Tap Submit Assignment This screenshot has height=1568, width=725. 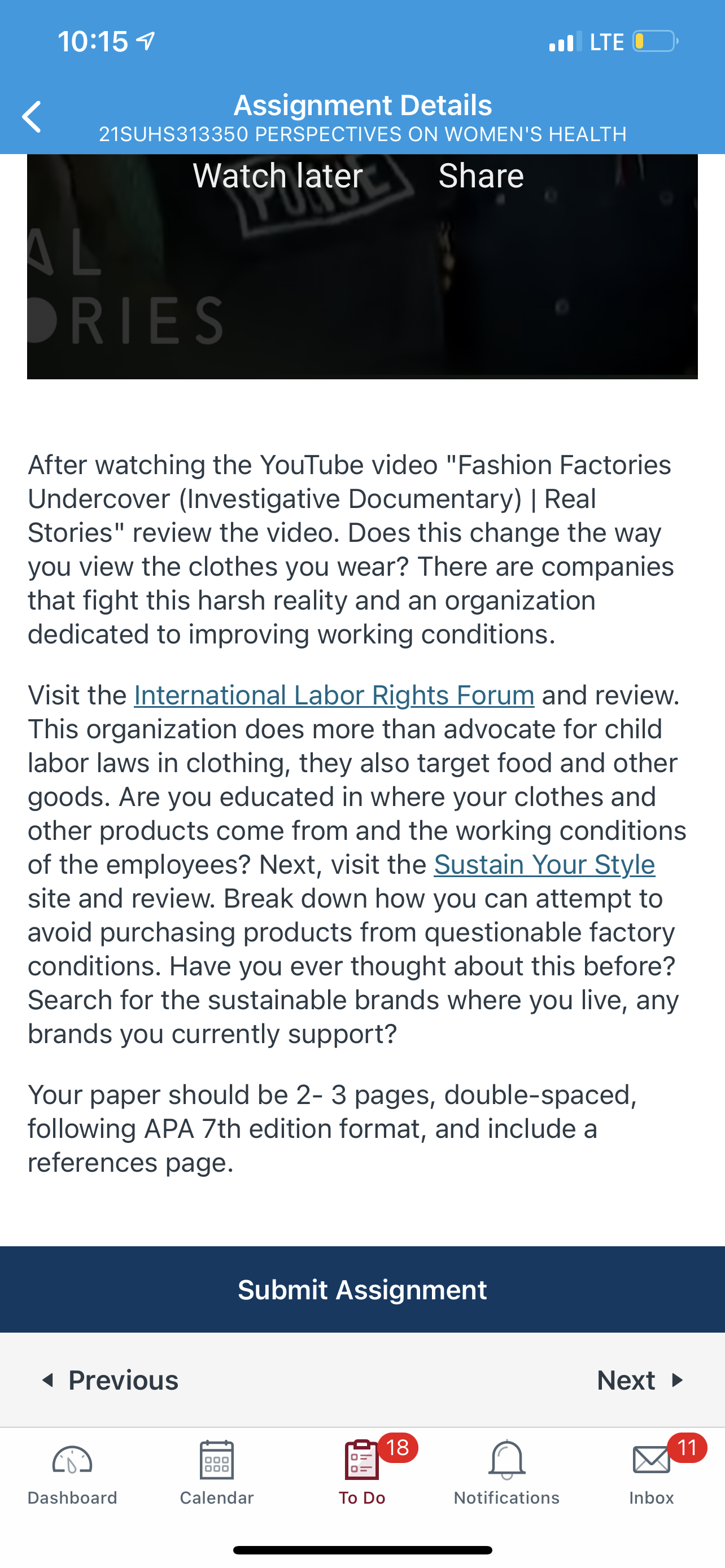[x=362, y=1289]
